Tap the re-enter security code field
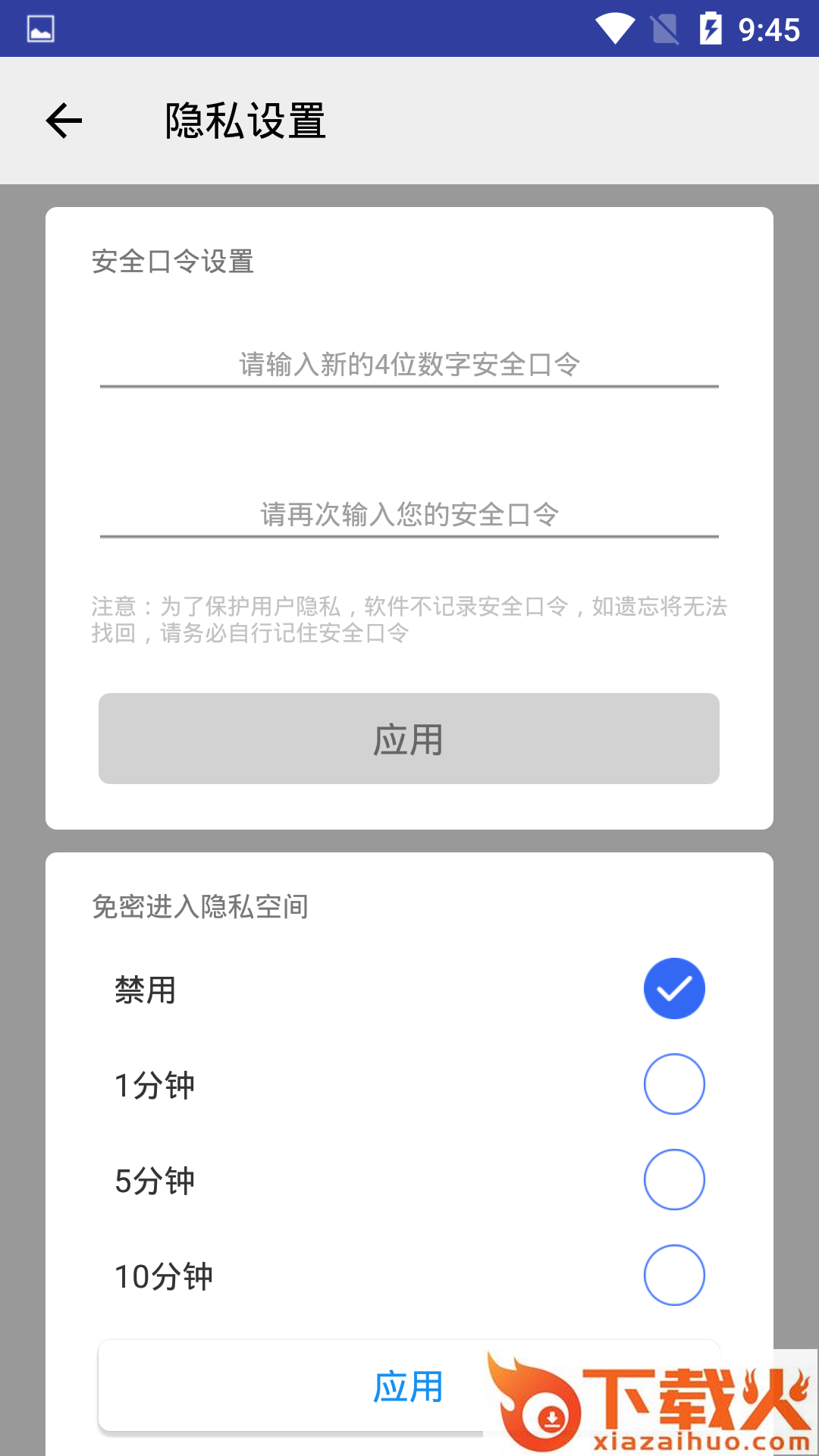 [409, 515]
